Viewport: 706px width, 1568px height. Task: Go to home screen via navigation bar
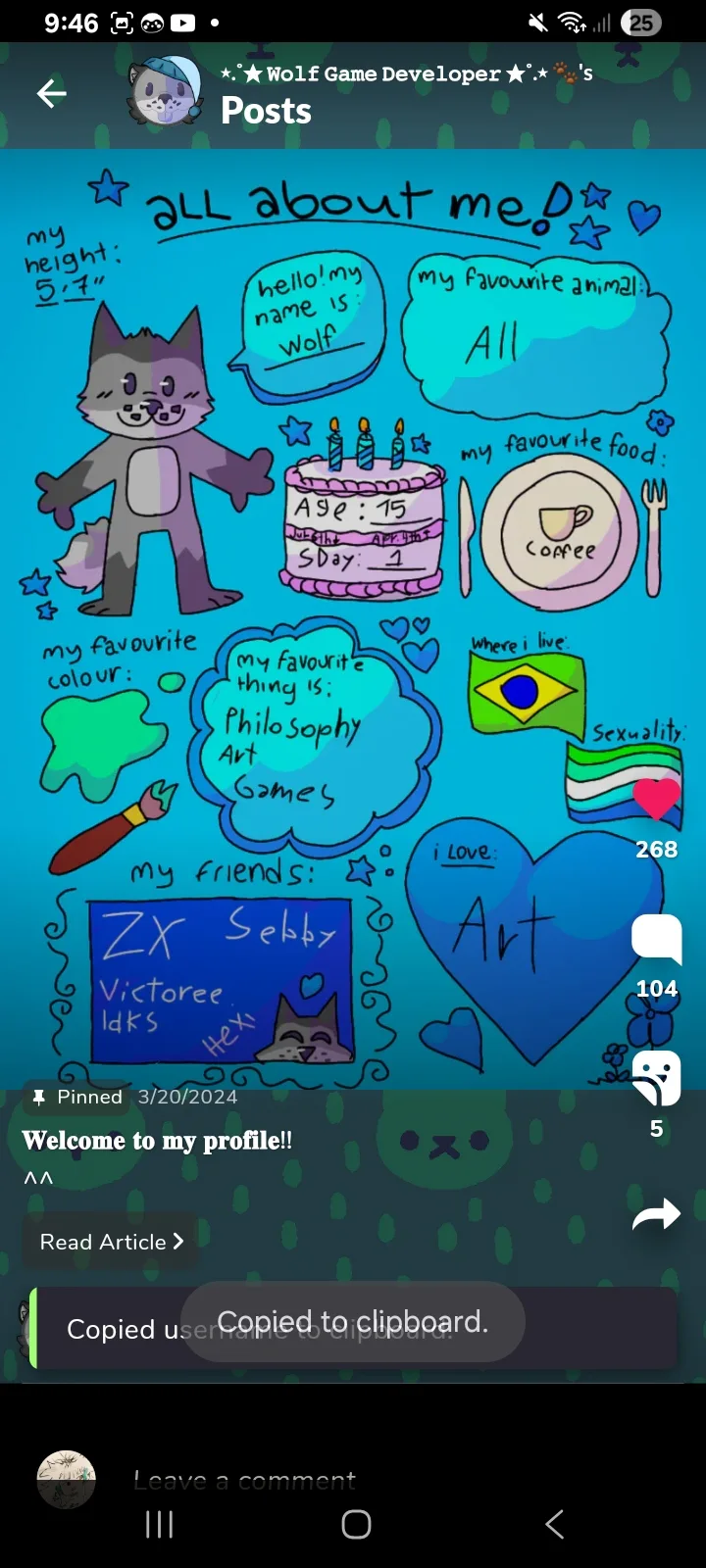point(356,1524)
